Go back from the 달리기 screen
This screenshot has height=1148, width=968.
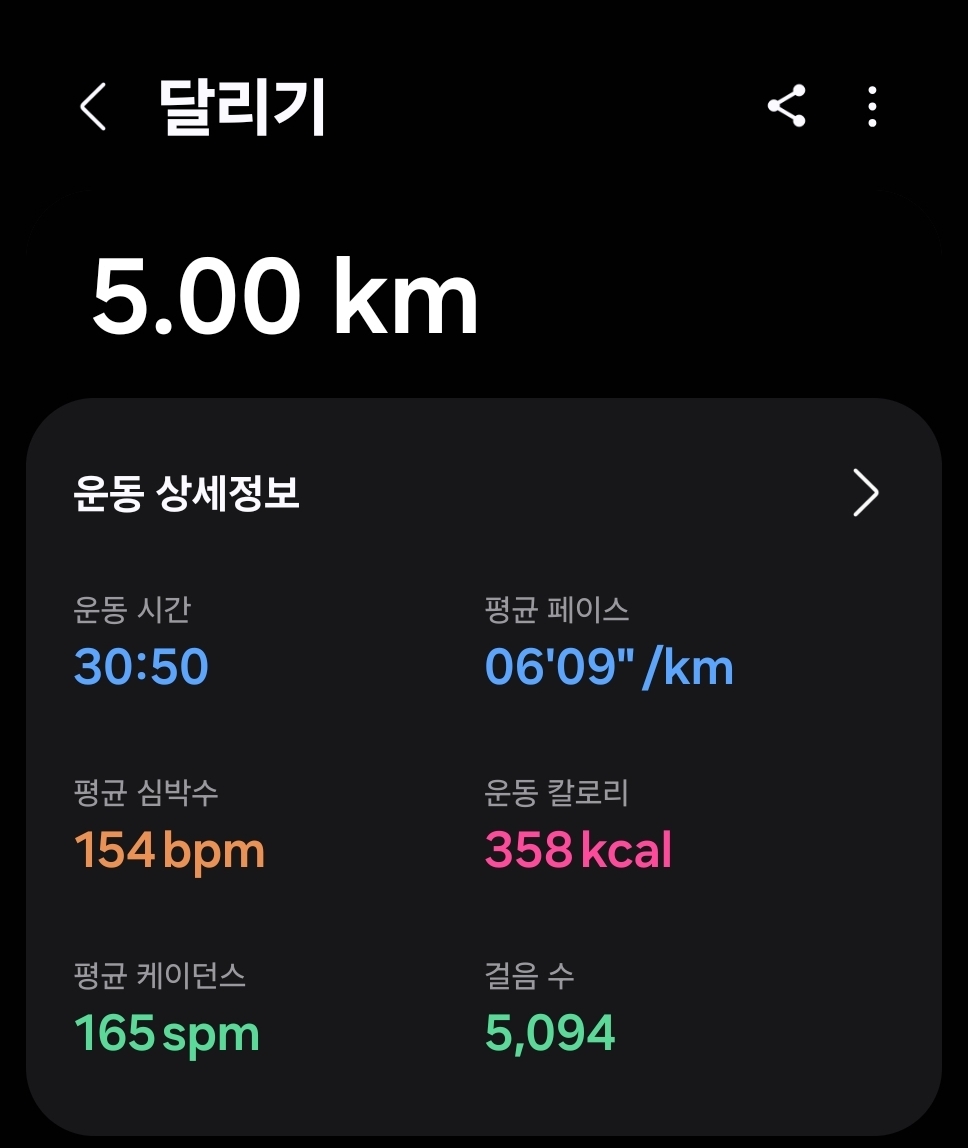tap(93, 107)
